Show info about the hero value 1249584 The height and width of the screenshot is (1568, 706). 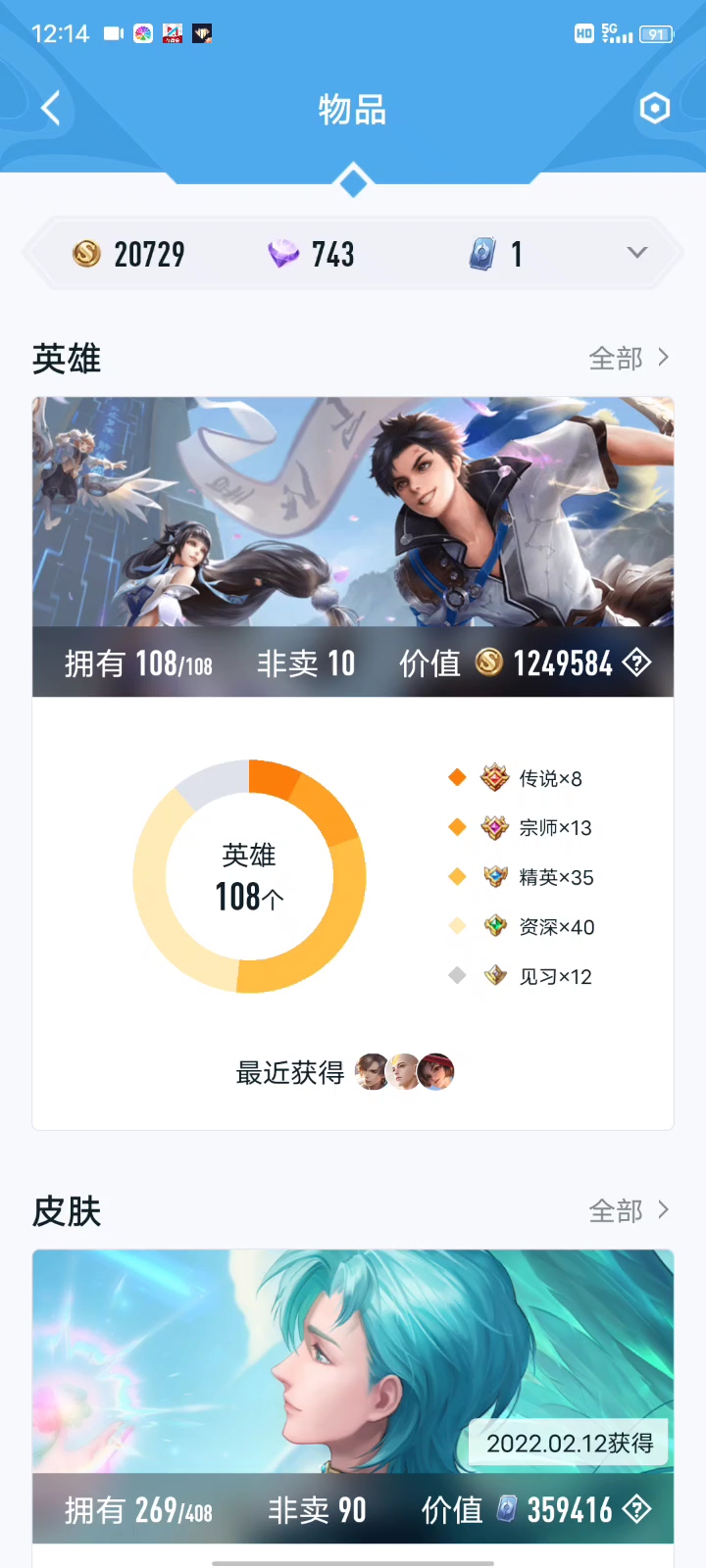pyautogui.click(x=637, y=663)
